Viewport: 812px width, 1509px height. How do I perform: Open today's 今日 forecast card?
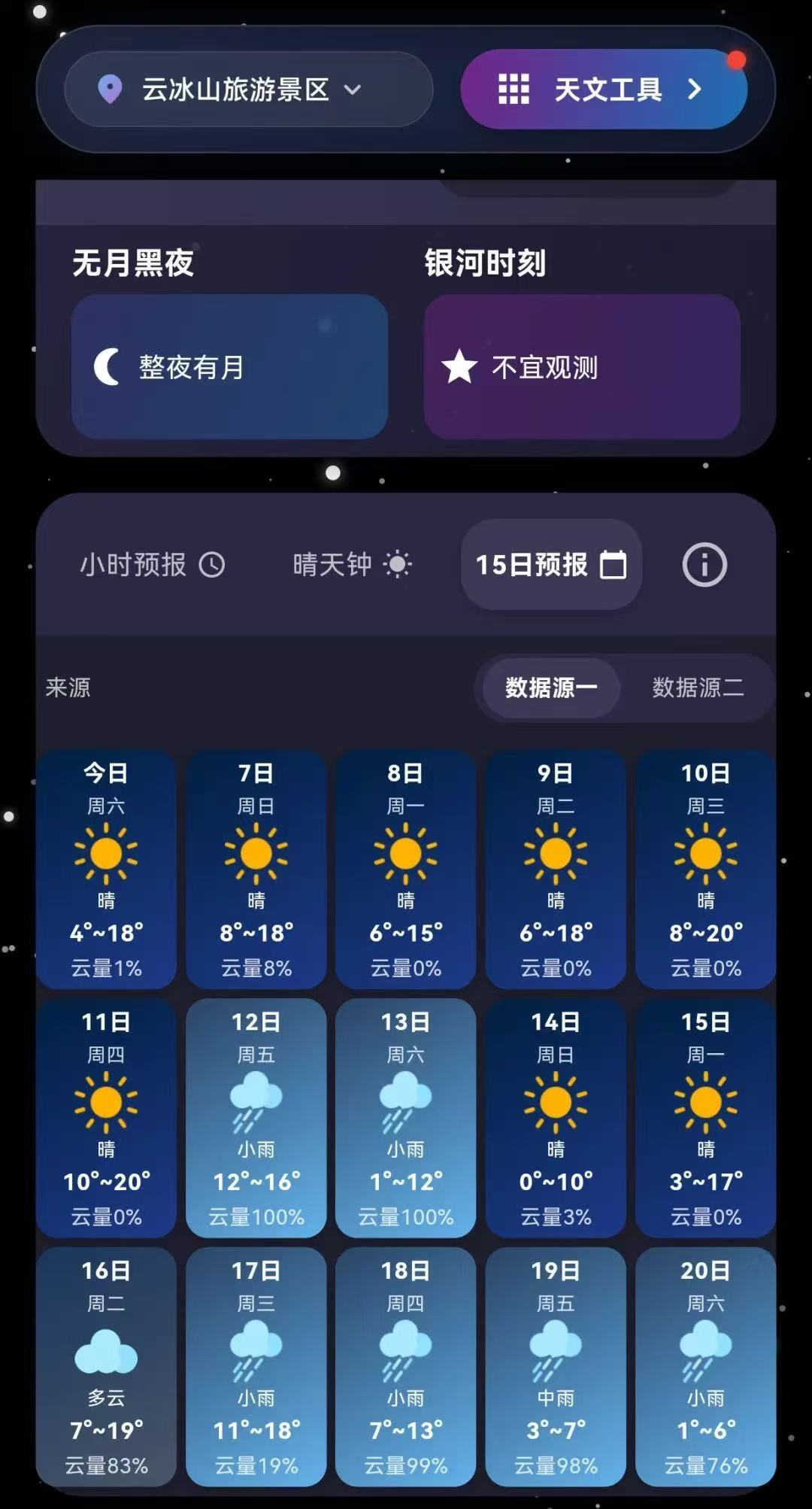[106, 869]
